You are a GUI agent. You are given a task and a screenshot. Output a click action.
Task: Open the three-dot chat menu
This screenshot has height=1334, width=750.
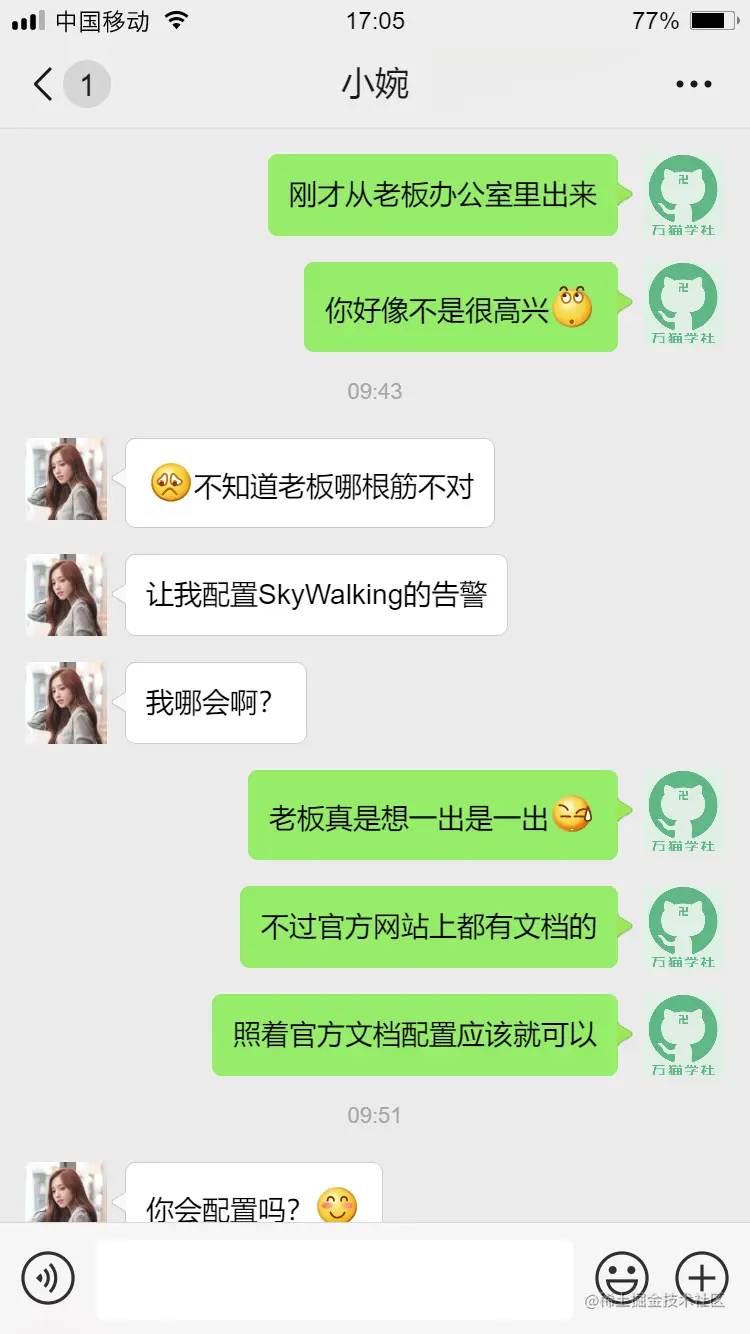point(693,85)
